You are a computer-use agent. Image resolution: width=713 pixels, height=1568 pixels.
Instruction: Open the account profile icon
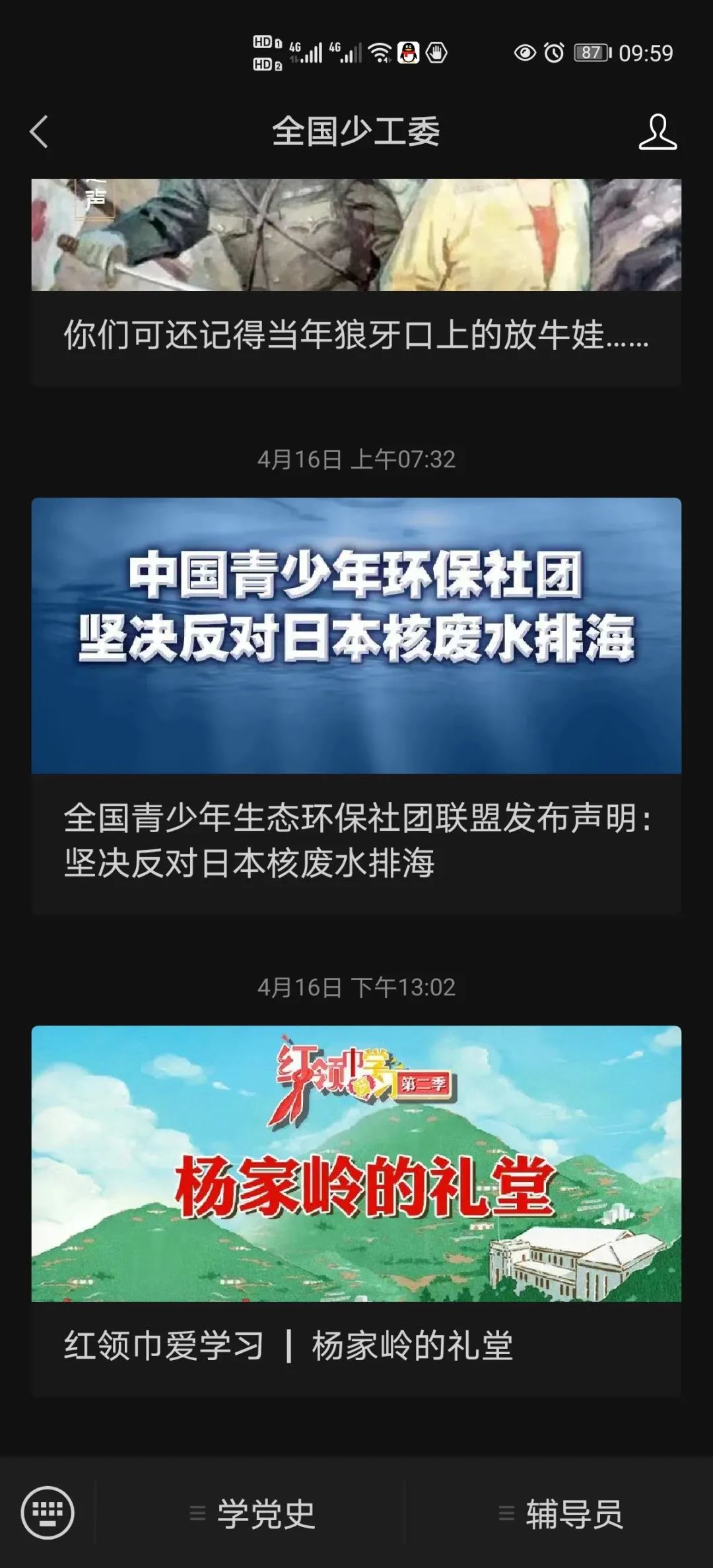(x=657, y=131)
